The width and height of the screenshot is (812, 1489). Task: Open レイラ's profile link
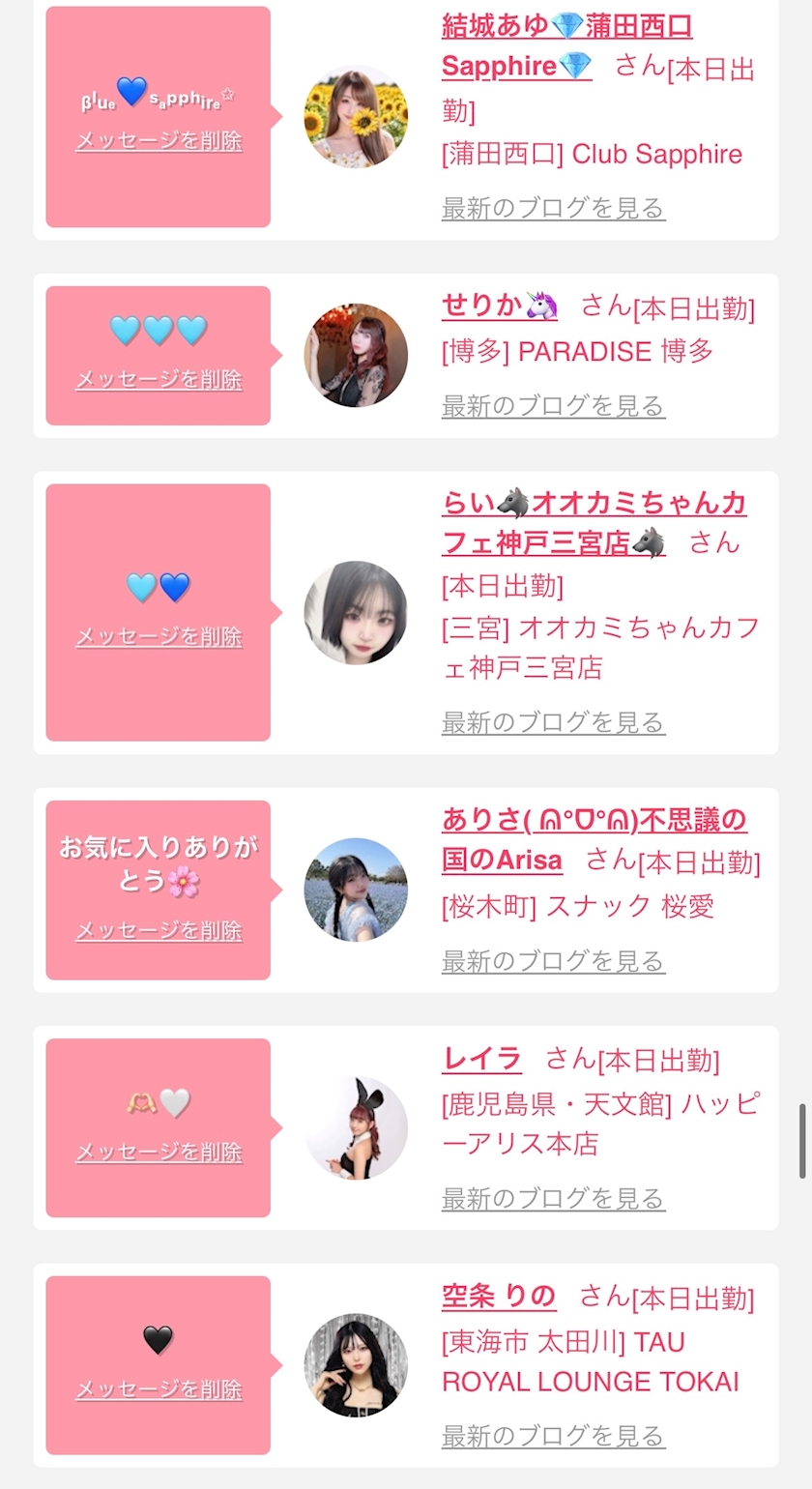(481, 1059)
